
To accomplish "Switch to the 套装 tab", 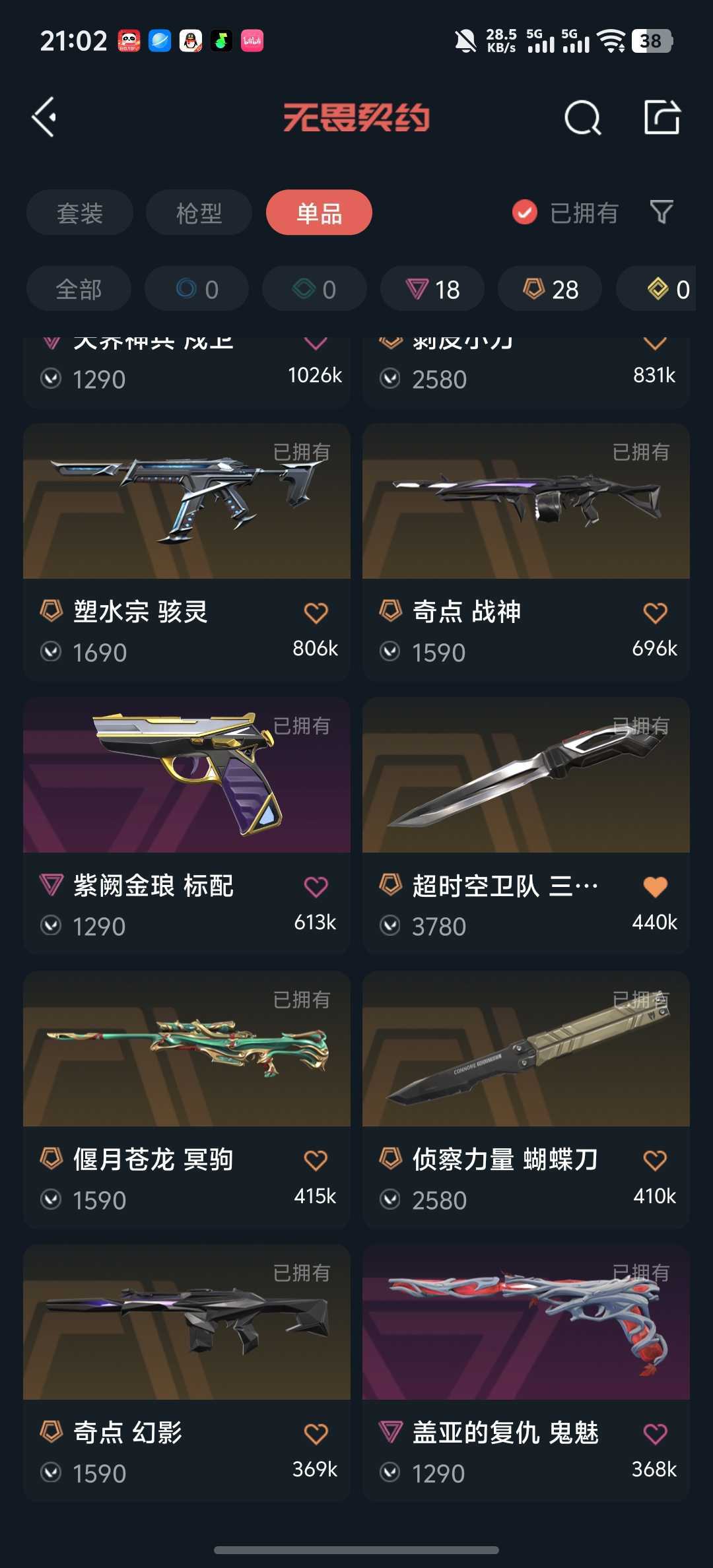I will pos(80,212).
